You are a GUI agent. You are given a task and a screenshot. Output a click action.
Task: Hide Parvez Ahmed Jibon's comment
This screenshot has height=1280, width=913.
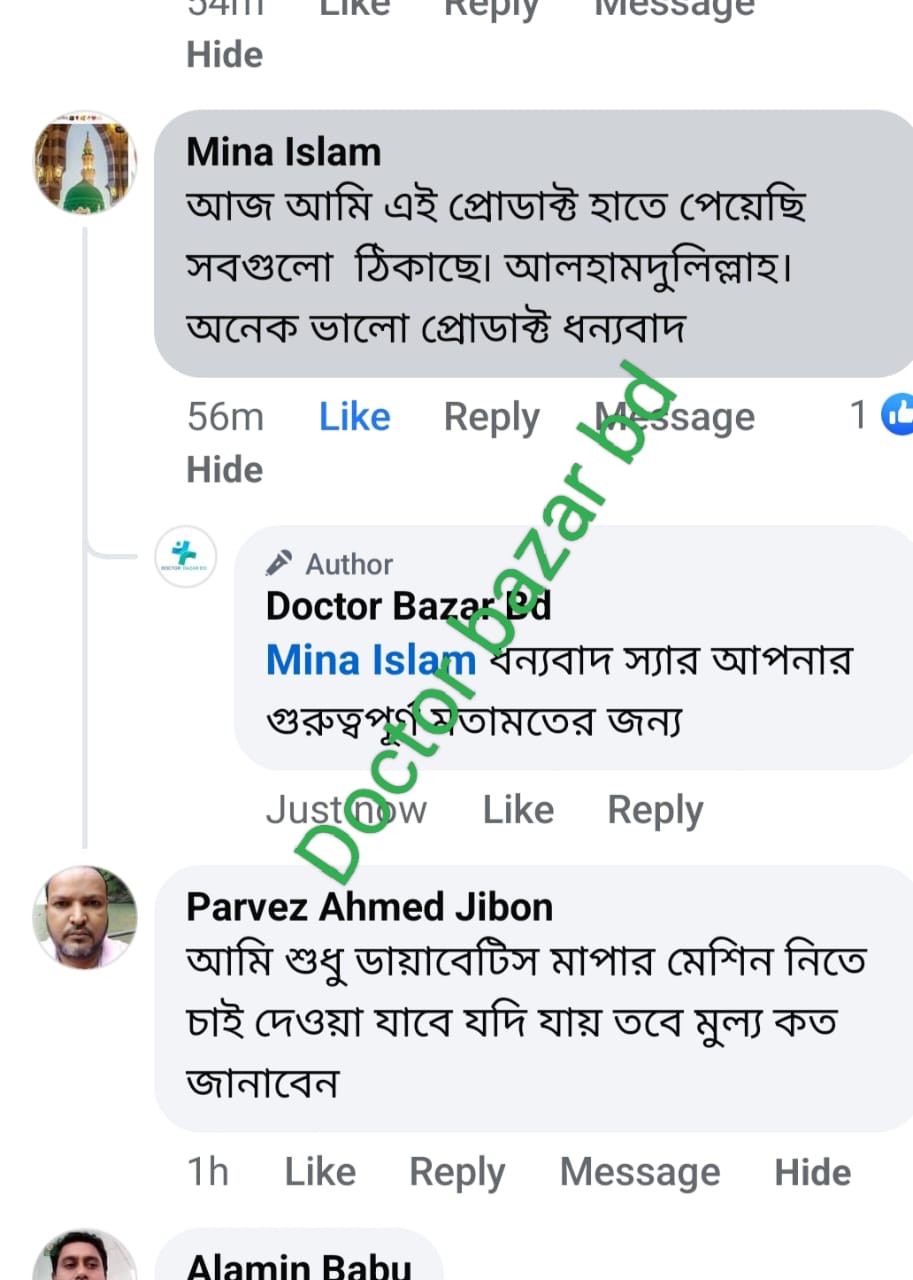point(812,1172)
